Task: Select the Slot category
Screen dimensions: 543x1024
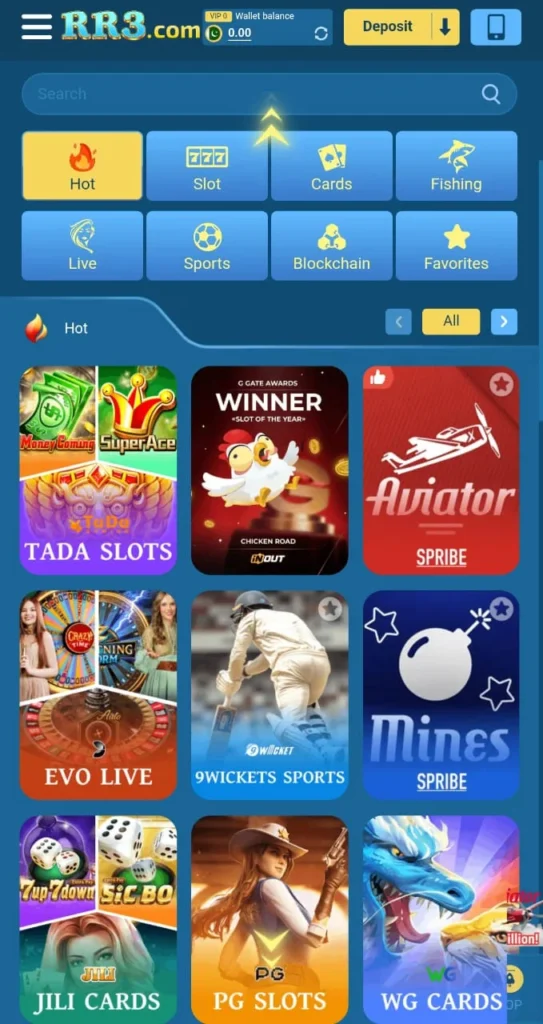Action: 206,166
